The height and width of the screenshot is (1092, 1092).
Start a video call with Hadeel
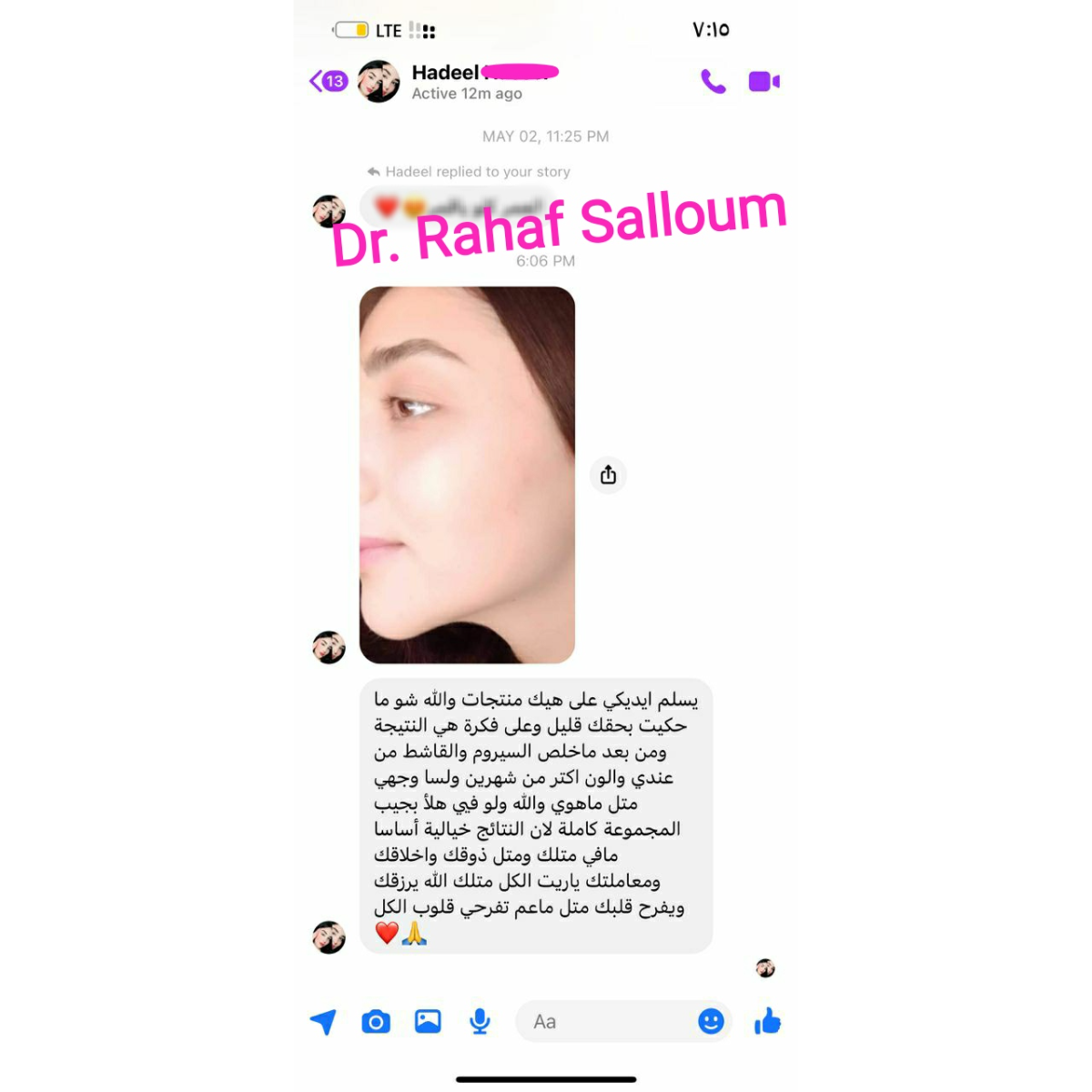point(763,82)
